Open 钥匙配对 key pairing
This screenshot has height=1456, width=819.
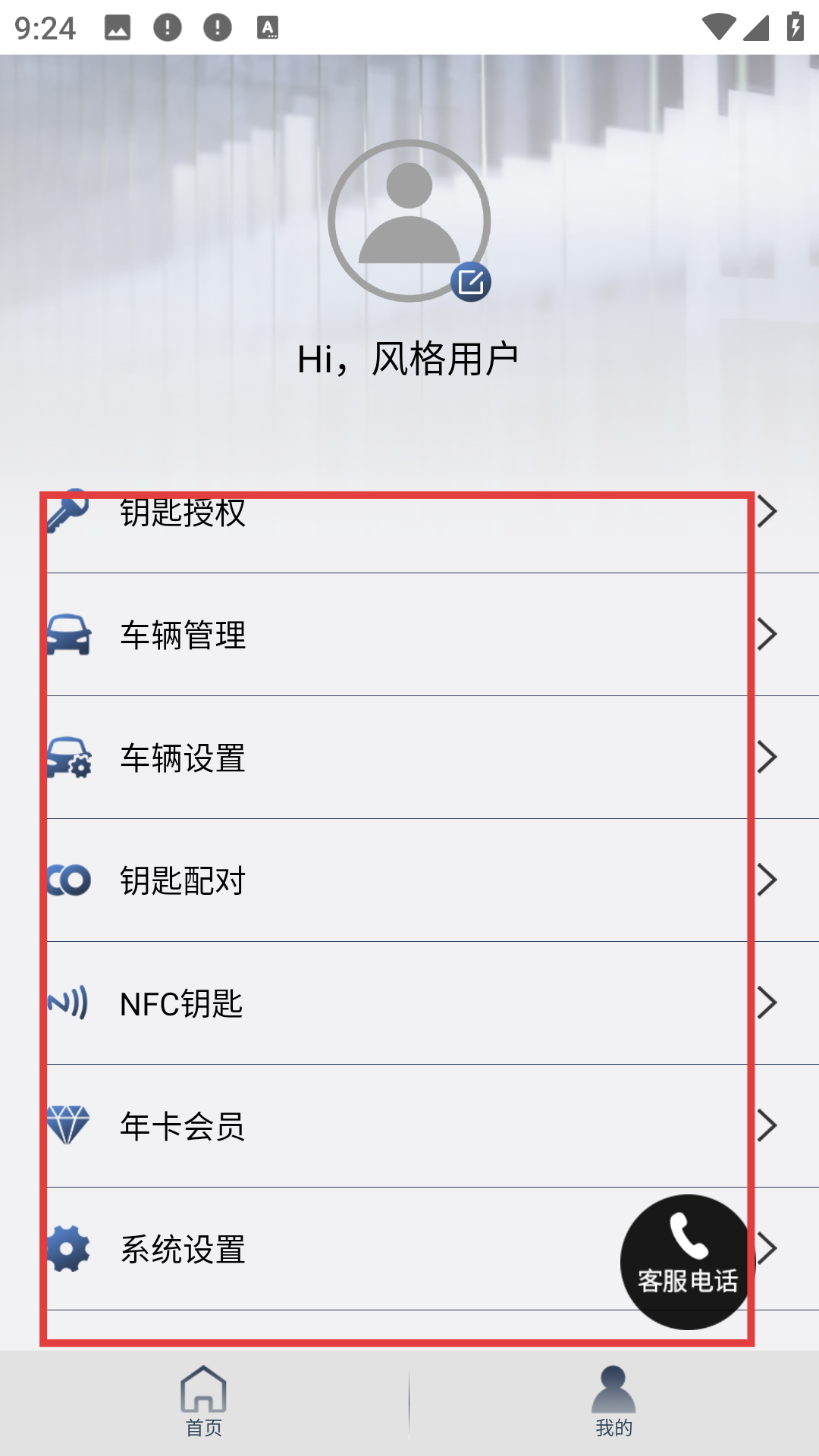pos(409,880)
